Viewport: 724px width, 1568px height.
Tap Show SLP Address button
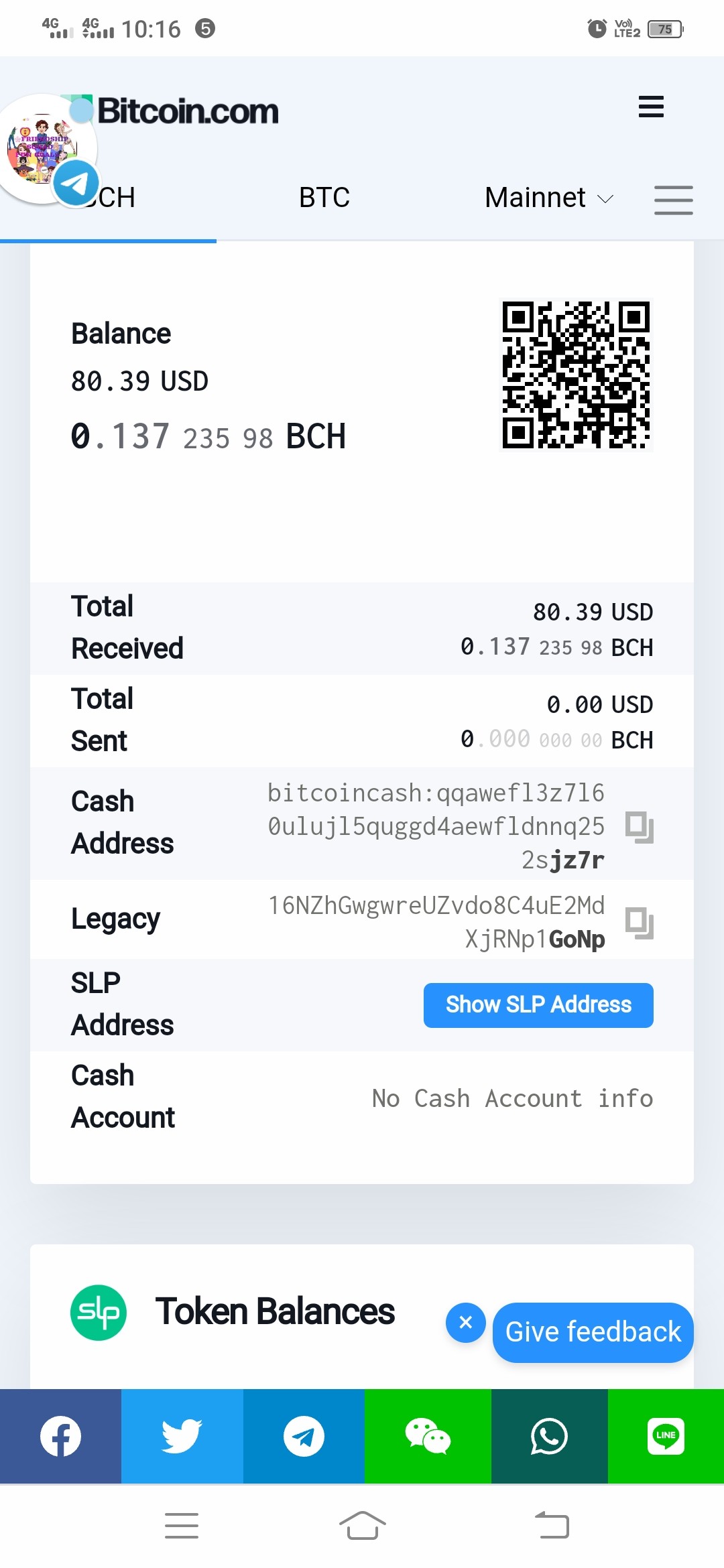coord(538,1004)
